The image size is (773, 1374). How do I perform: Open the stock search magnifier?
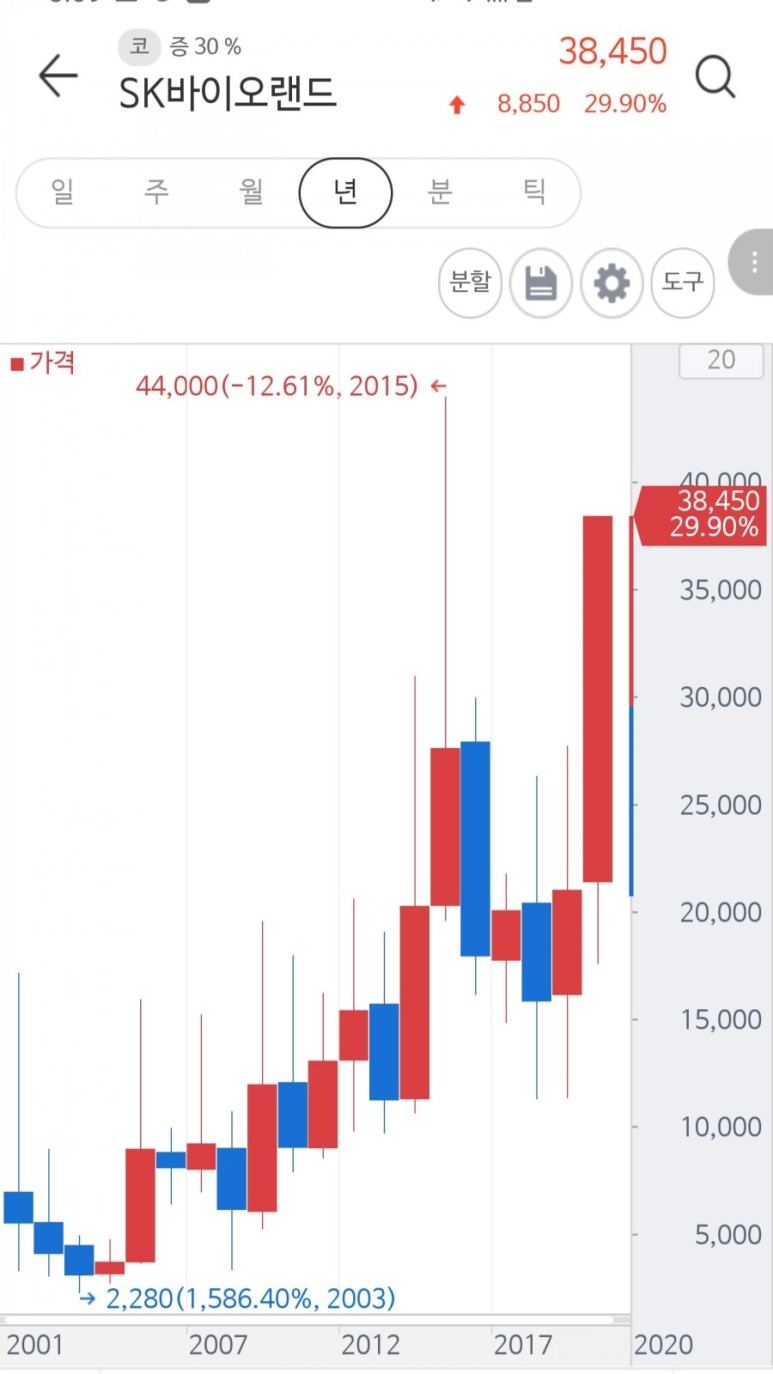pyautogui.click(x=716, y=77)
